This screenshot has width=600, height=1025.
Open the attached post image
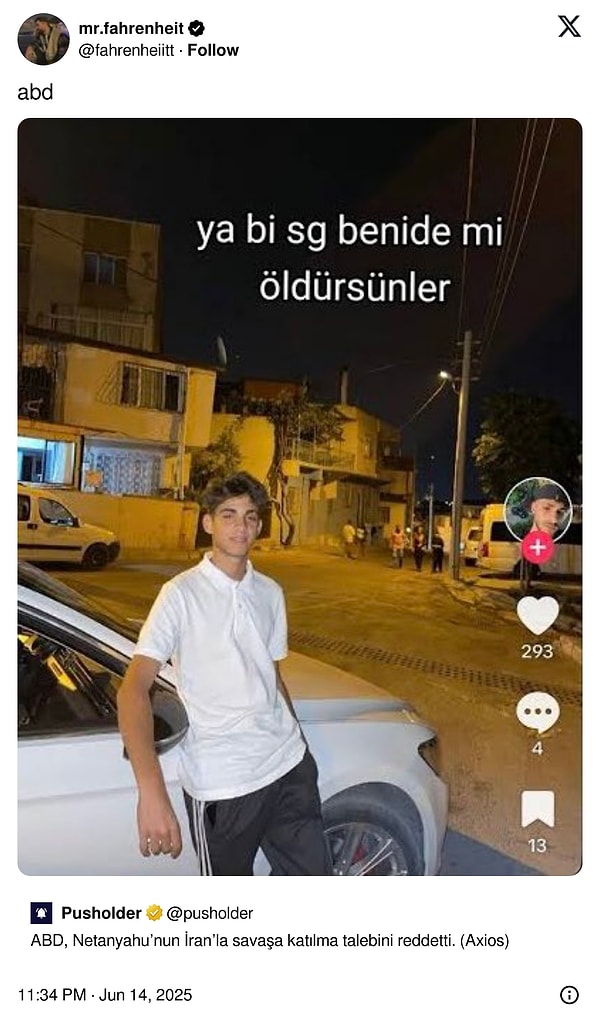(x=299, y=496)
